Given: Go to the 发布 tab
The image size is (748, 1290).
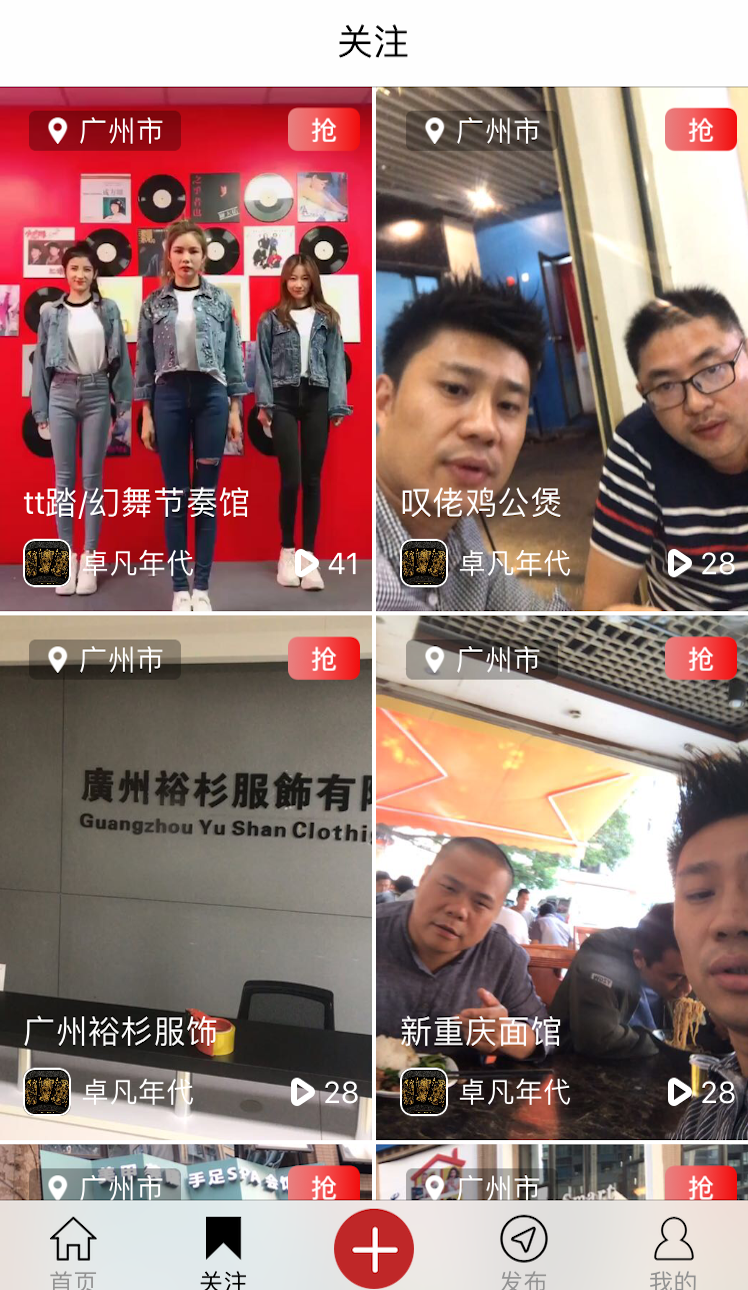Looking at the screenshot, I should [523, 1250].
